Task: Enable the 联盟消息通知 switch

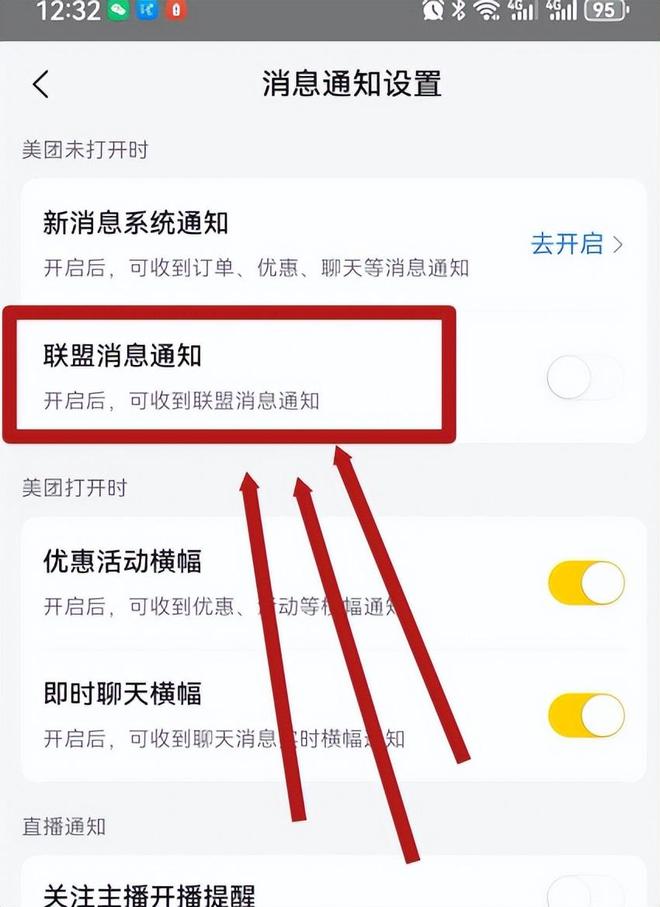Action: point(584,377)
